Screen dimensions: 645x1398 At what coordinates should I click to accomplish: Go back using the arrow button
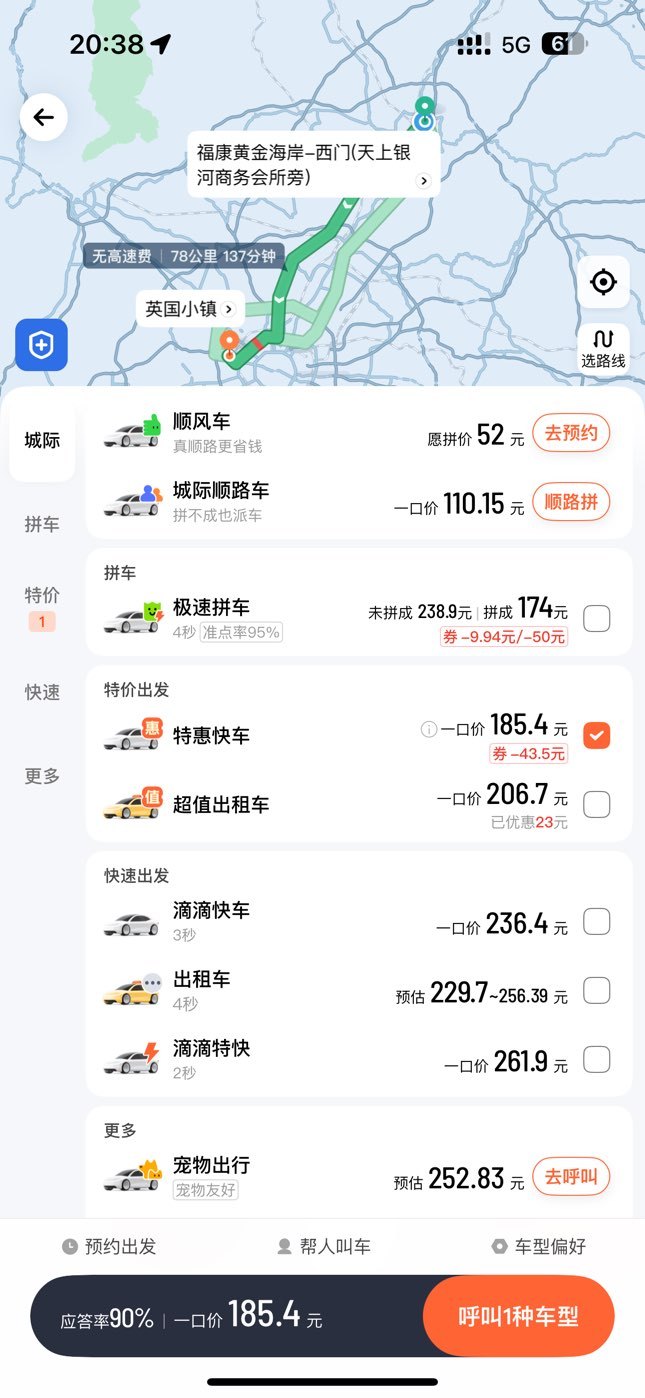click(x=44, y=118)
